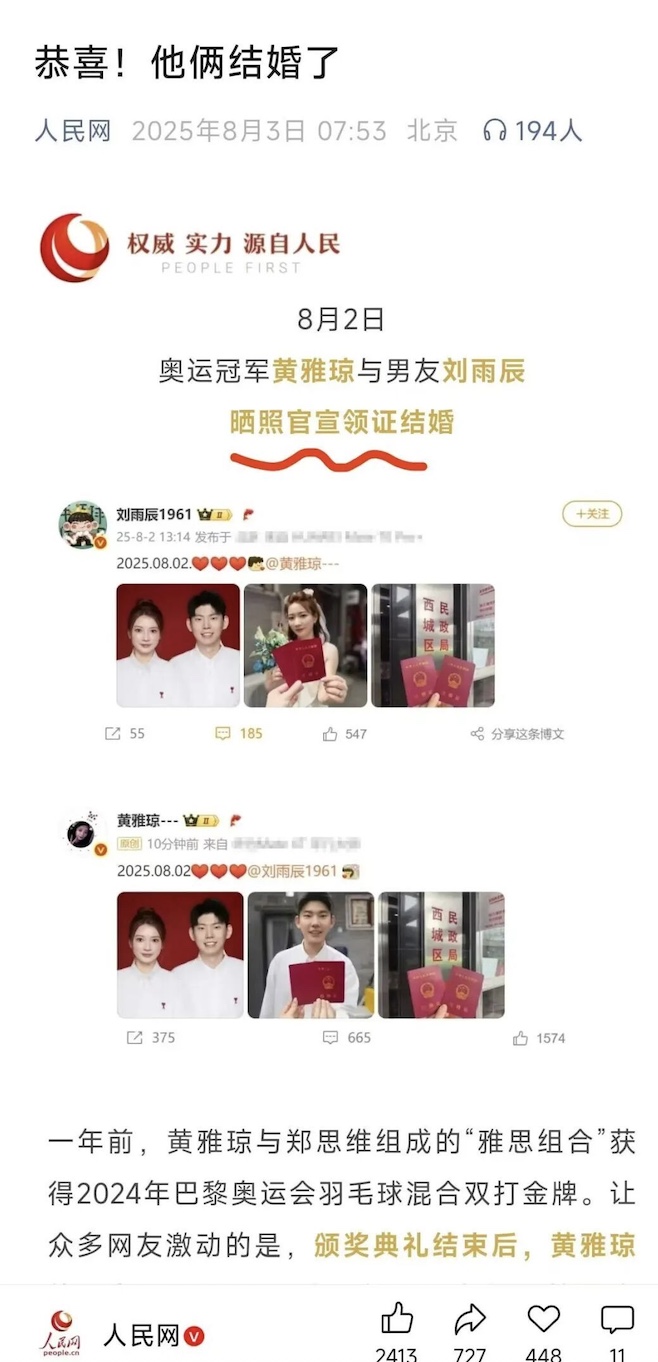The height and width of the screenshot is (1362, 658).
Task: Open the comments on this article
Action: [x=617, y=1320]
